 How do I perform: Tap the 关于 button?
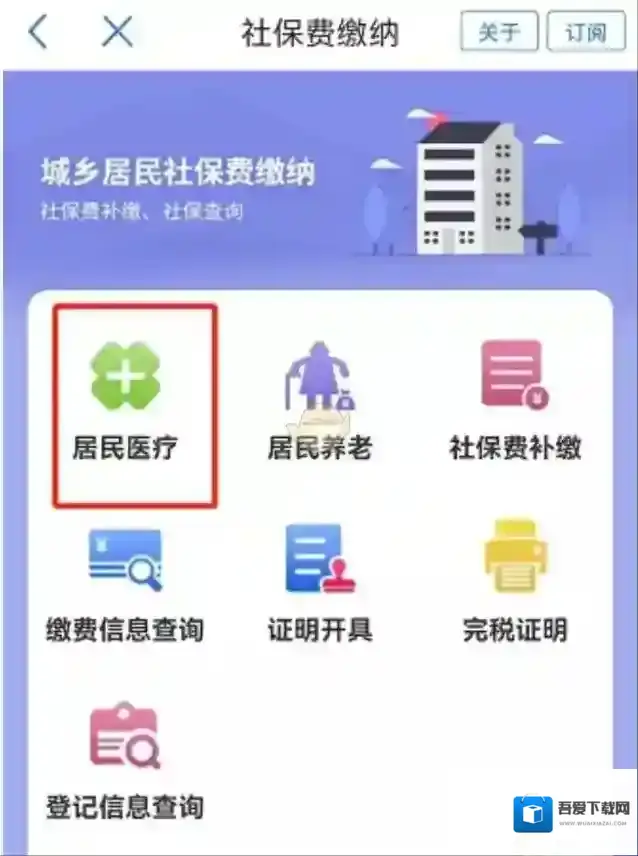click(499, 32)
